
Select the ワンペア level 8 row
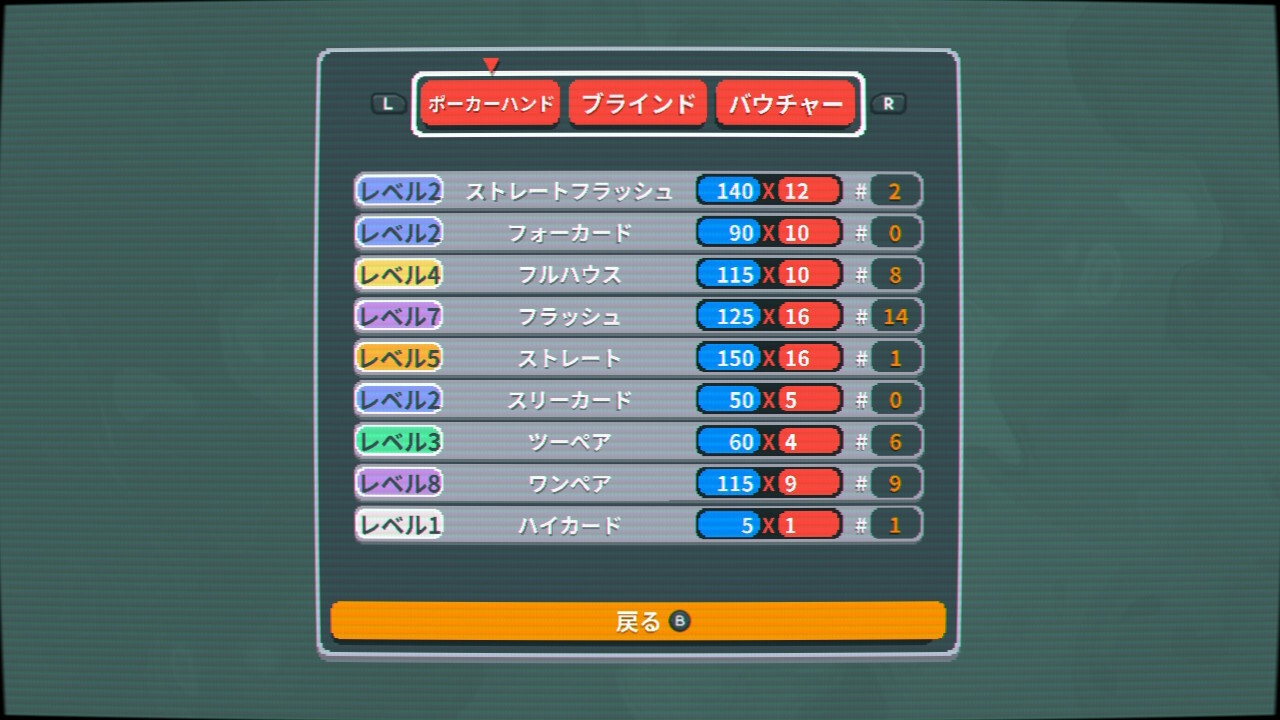[638, 483]
